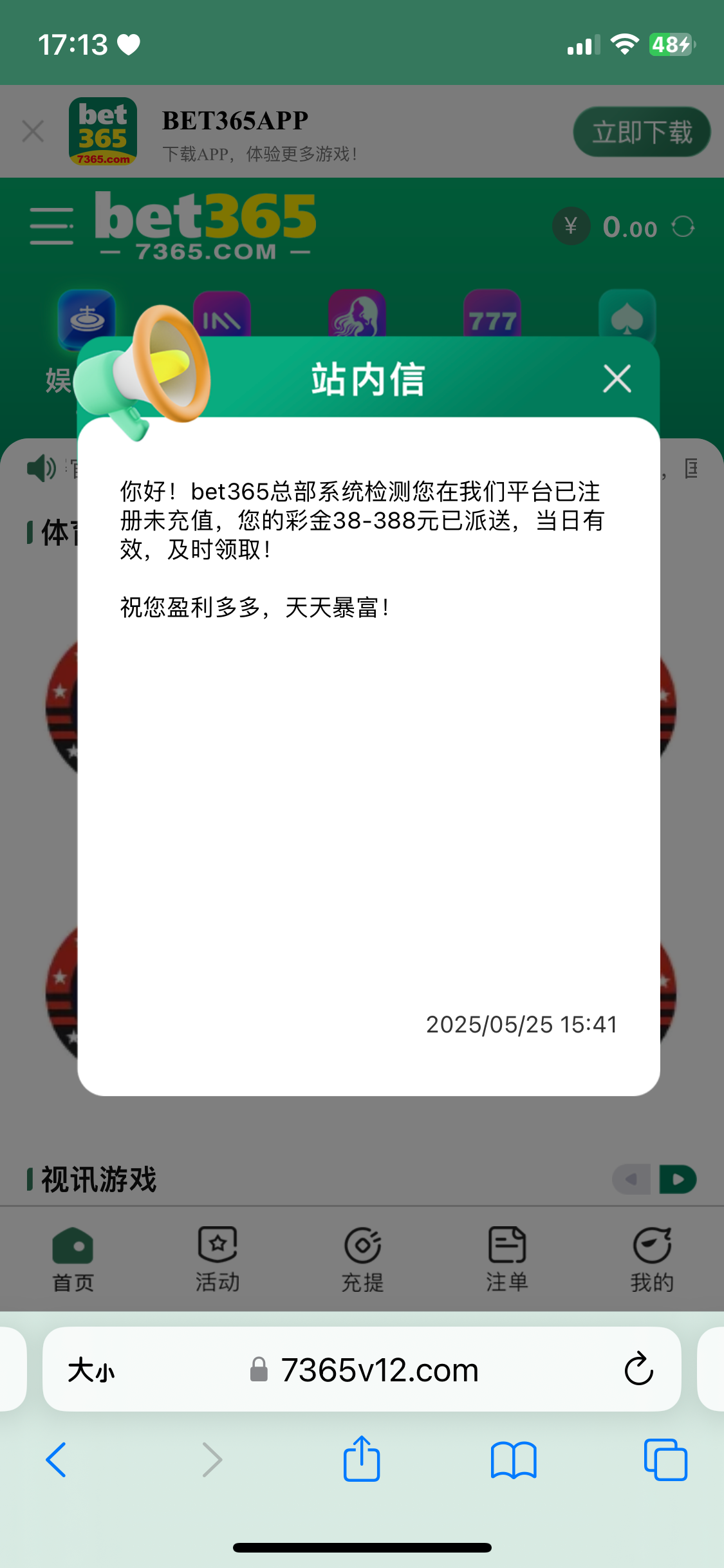Tap the 7365v12.com address bar

pyautogui.click(x=380, y=1370)
